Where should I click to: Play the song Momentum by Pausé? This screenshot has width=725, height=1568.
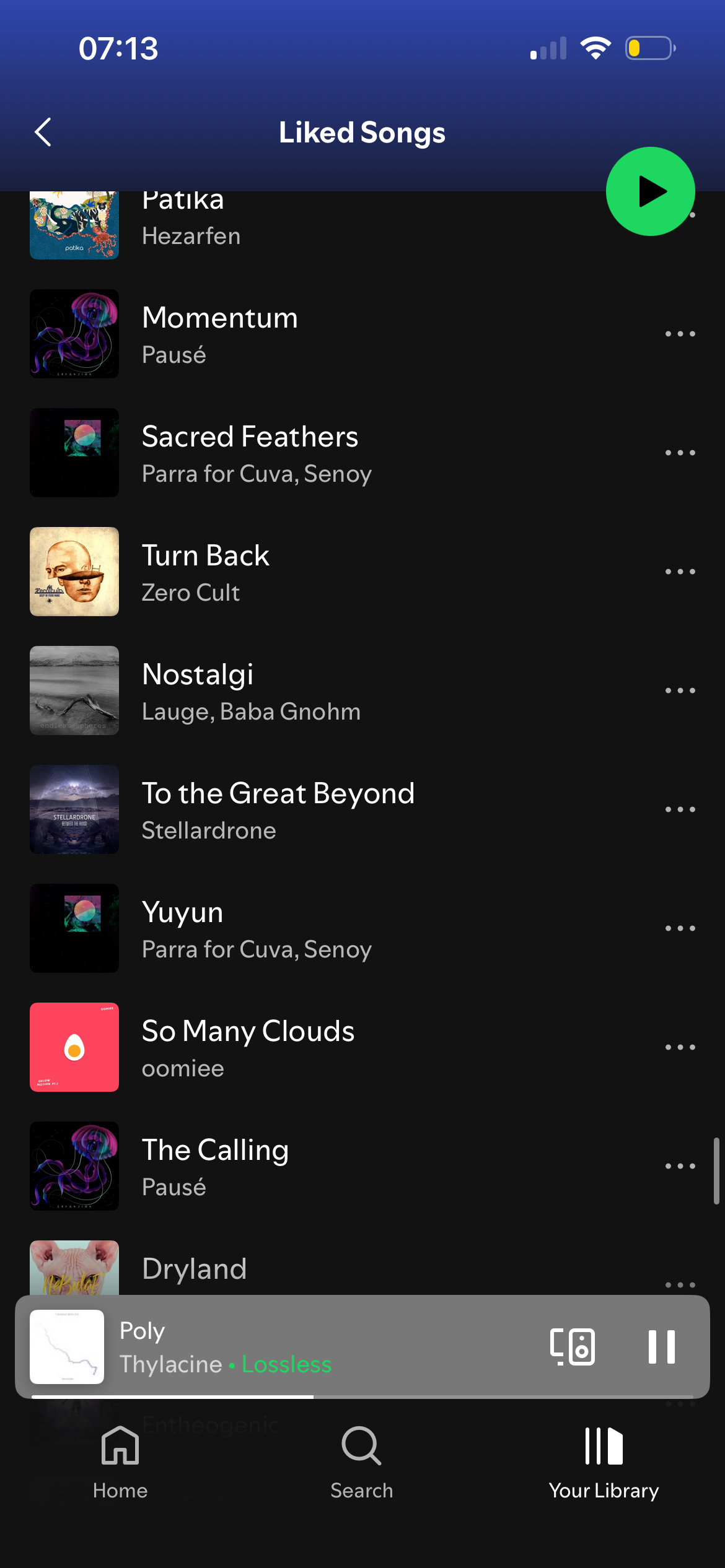pyautogui.click(x=219, y=334)
